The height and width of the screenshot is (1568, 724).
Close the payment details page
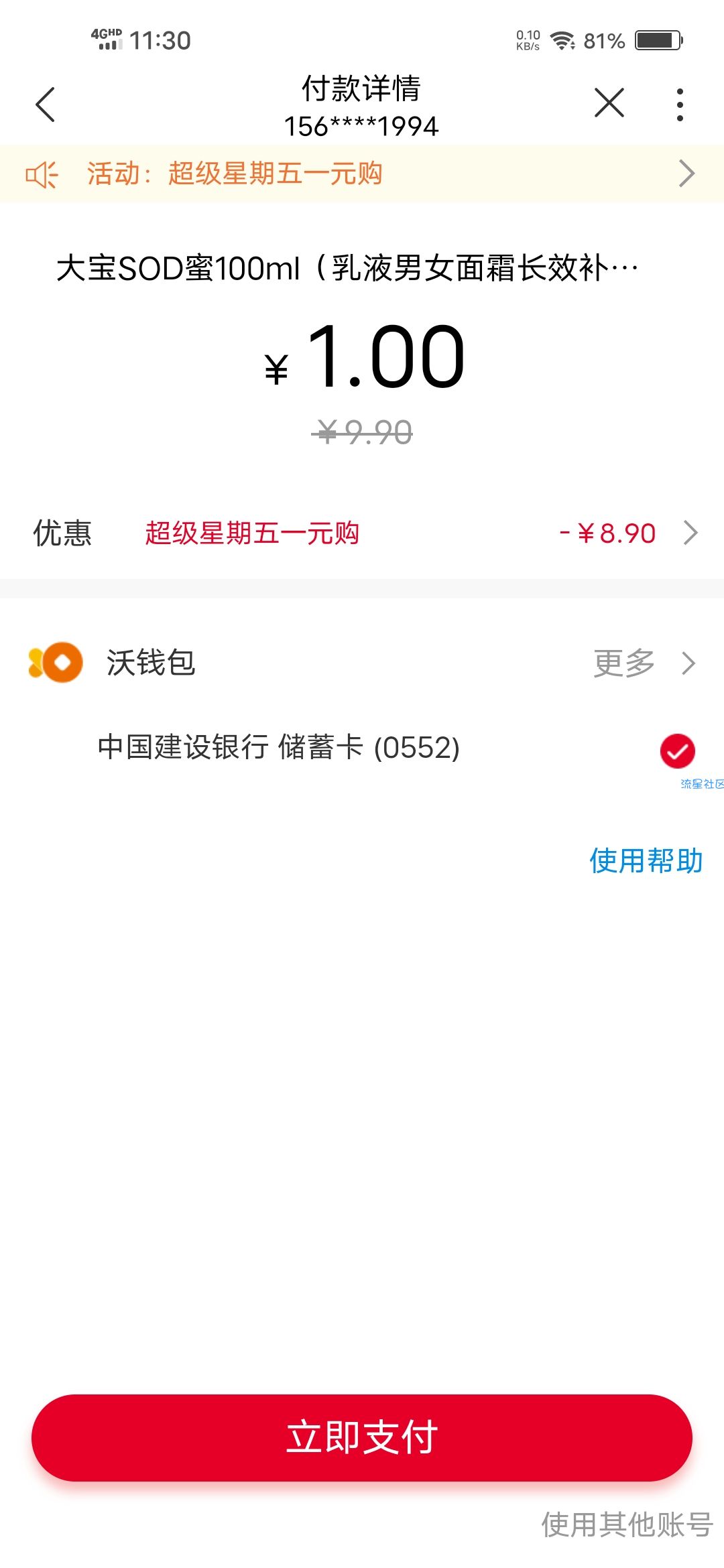(x=609, y=103)
